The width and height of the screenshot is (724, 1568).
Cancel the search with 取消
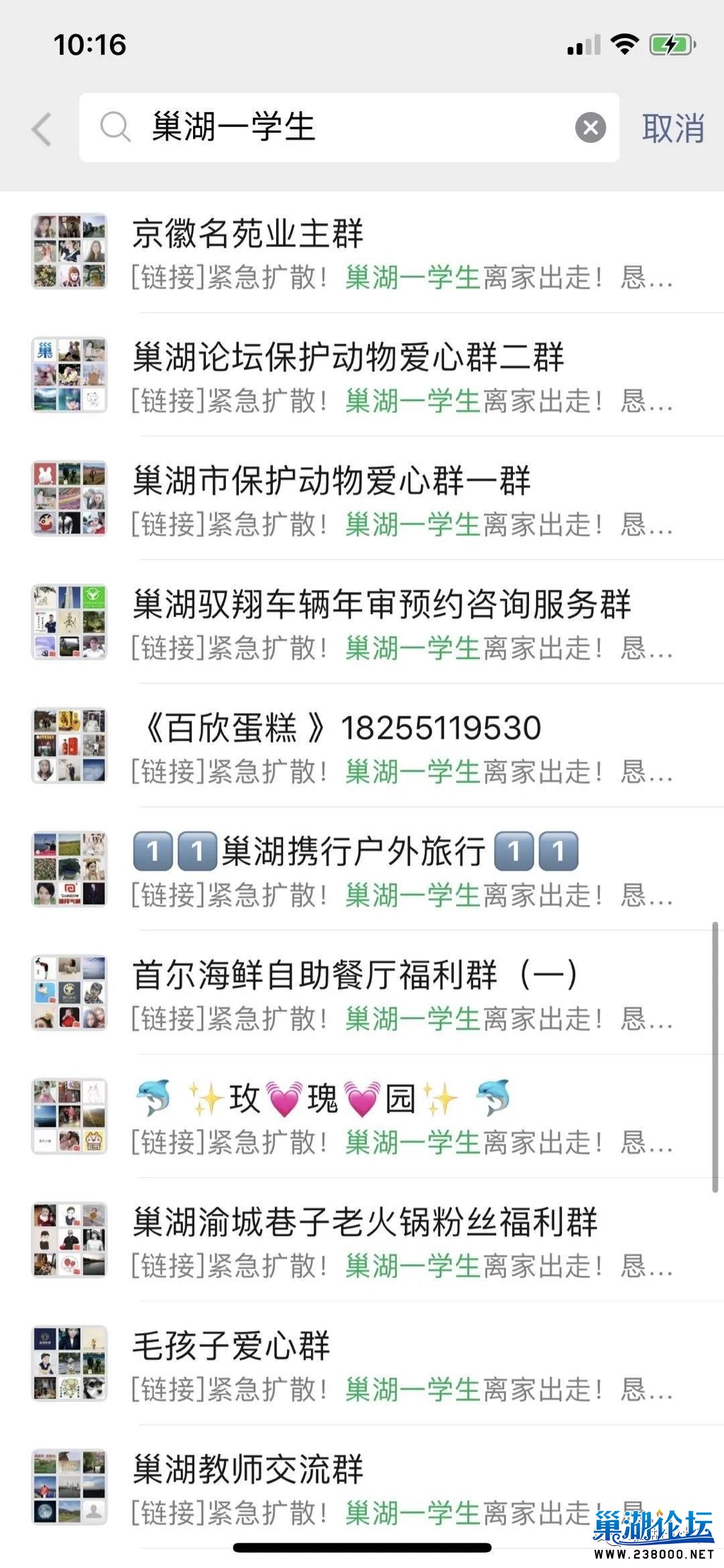pos(672,128)
